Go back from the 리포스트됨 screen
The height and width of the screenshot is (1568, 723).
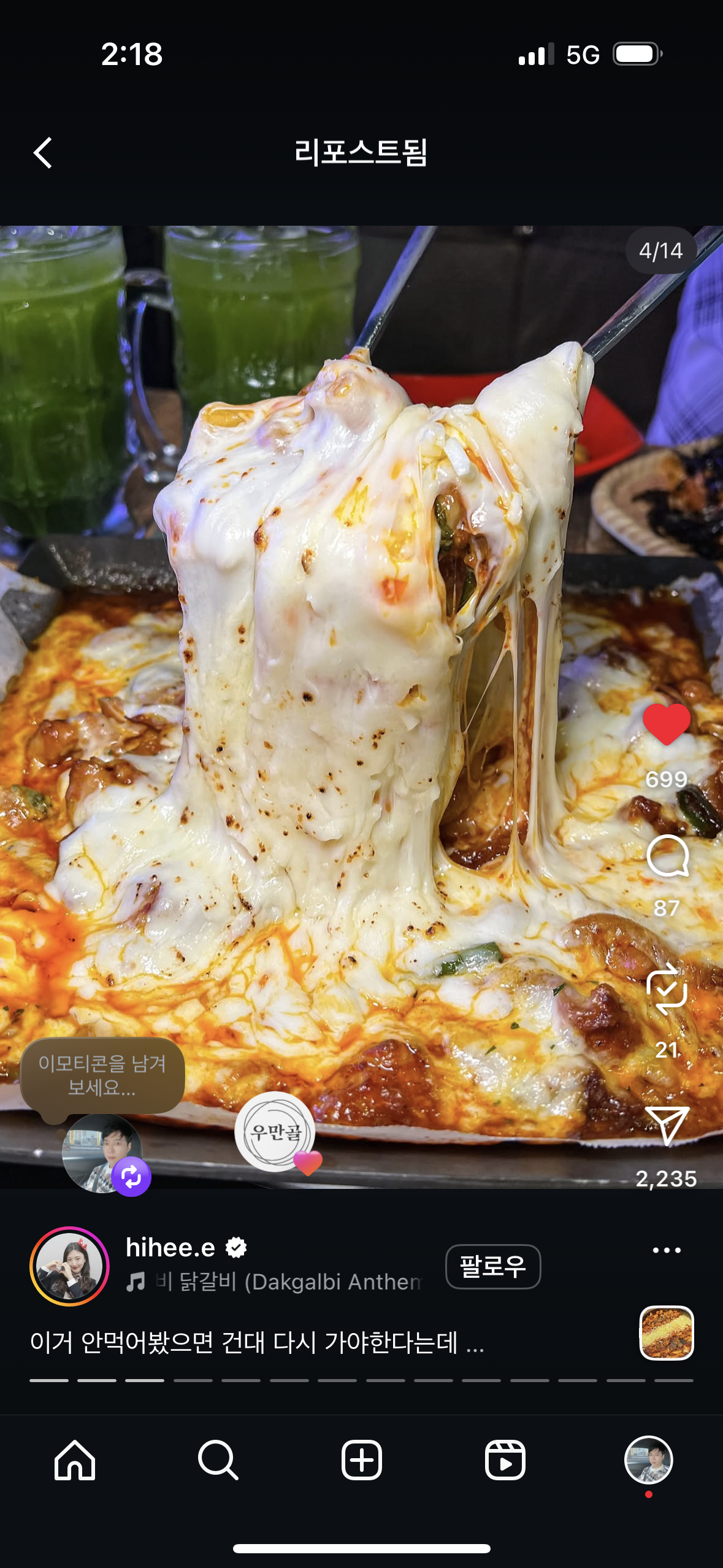point(43,153)
